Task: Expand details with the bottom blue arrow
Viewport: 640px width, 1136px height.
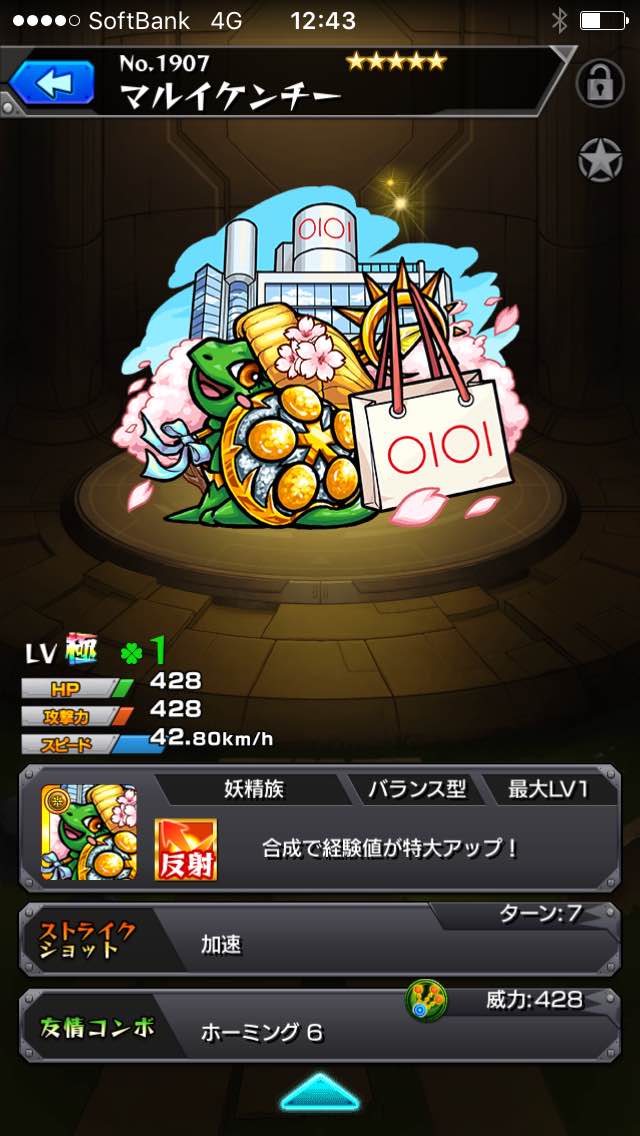Action: click(x=319, y=1092)
